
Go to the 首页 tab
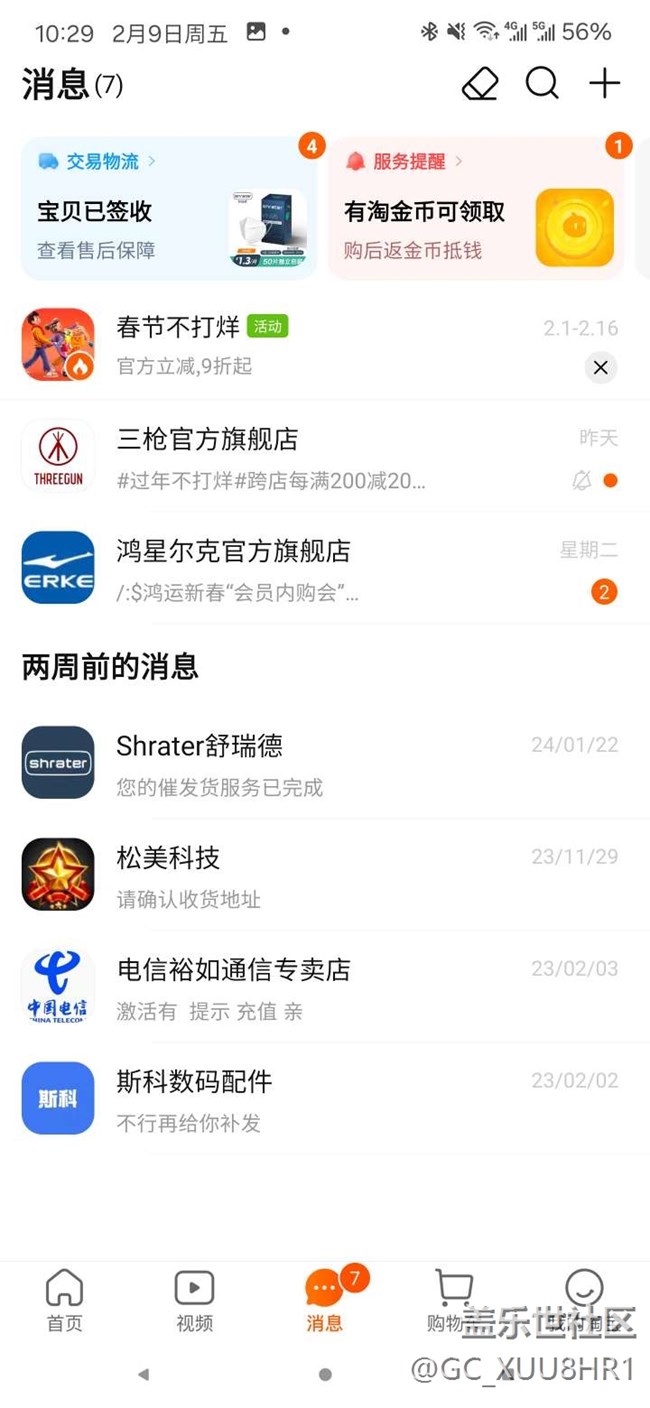[x=64, y=1301]
